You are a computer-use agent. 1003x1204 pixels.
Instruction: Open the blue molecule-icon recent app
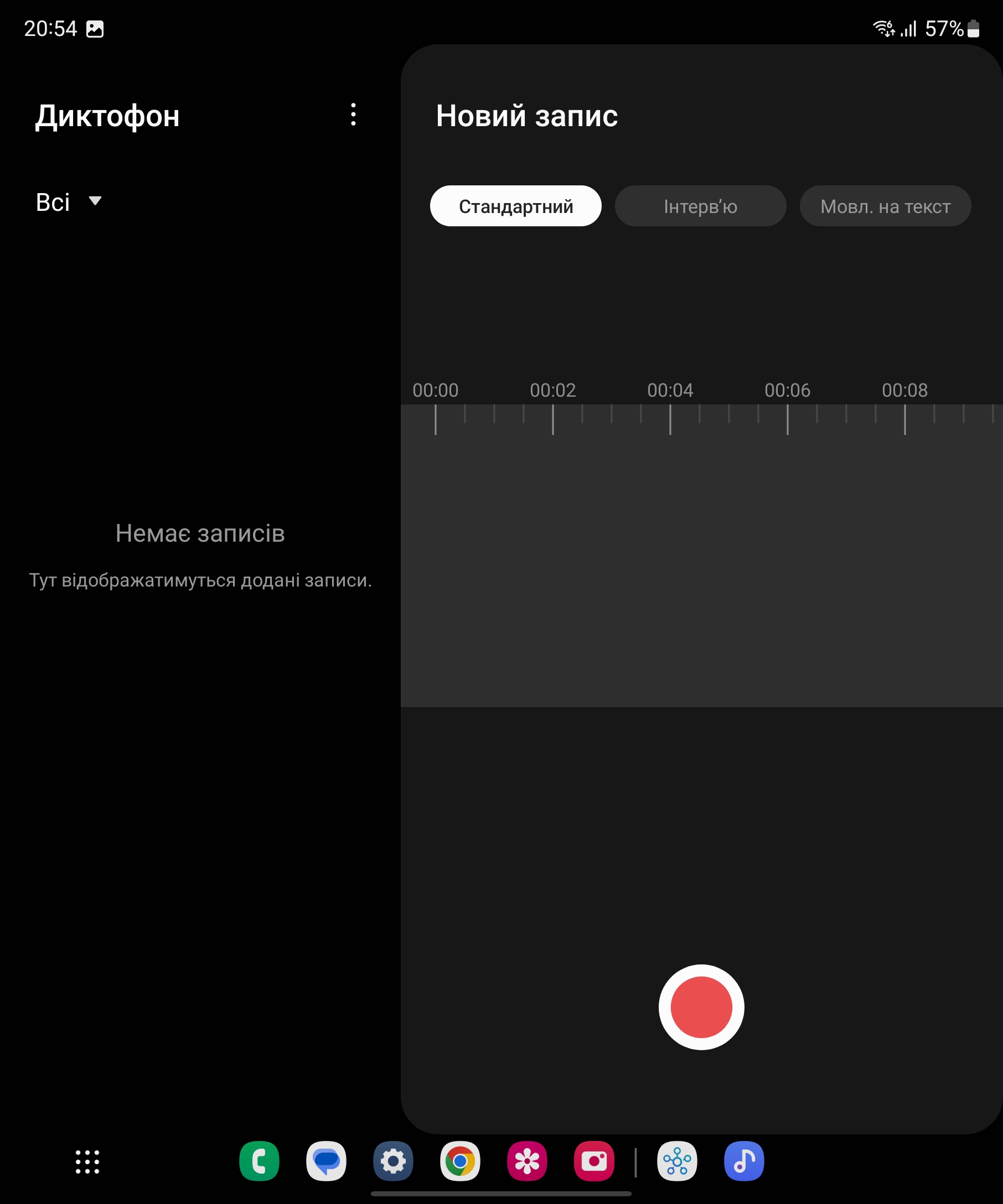click(677, 1161)
